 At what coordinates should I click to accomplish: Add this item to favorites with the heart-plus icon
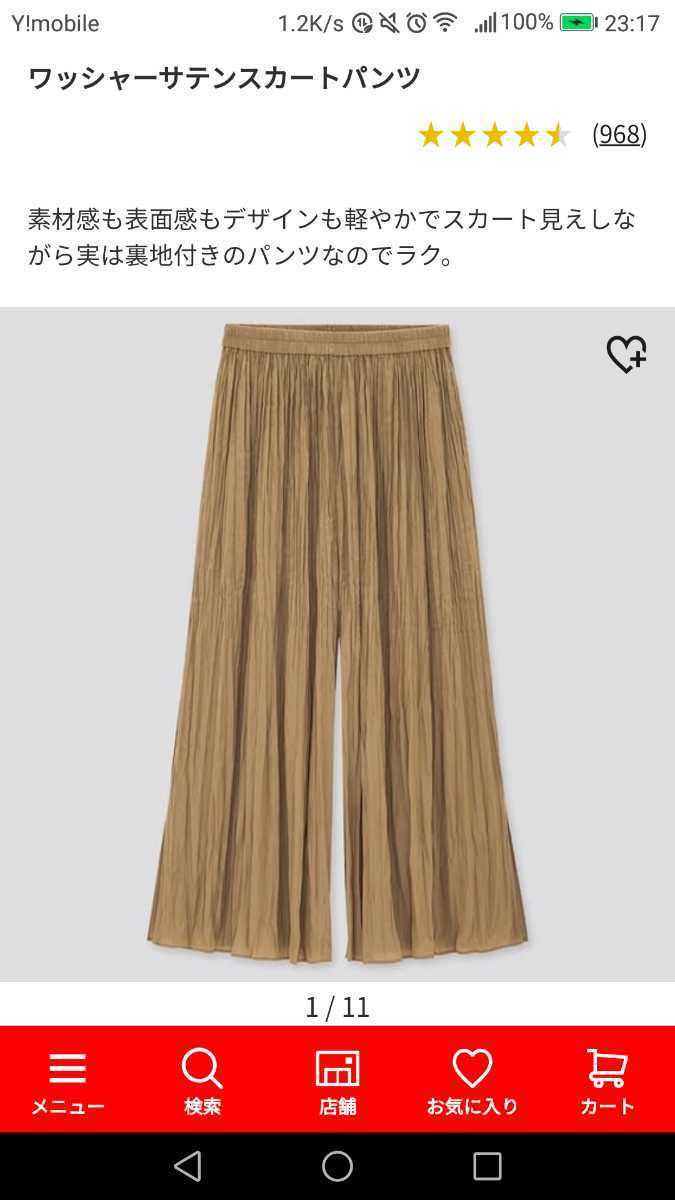(x=626, y=354)
